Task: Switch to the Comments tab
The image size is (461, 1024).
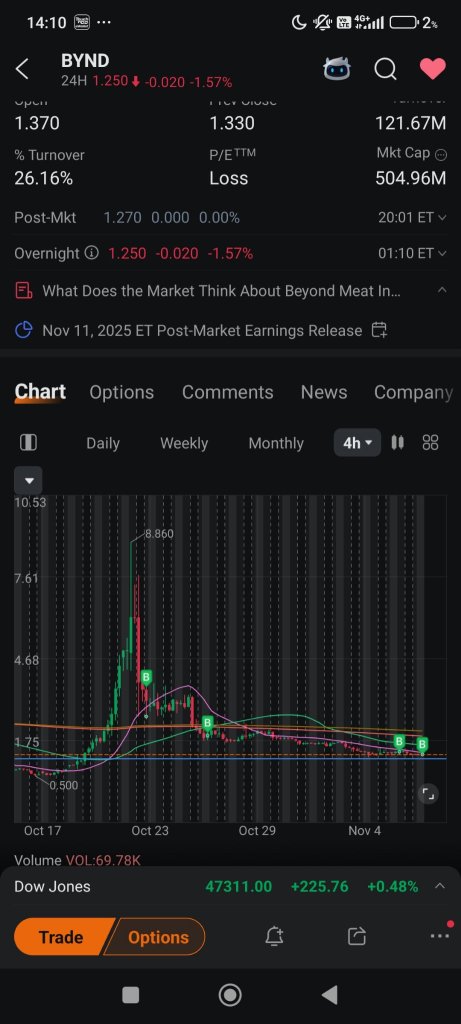Action: [227, 392]
